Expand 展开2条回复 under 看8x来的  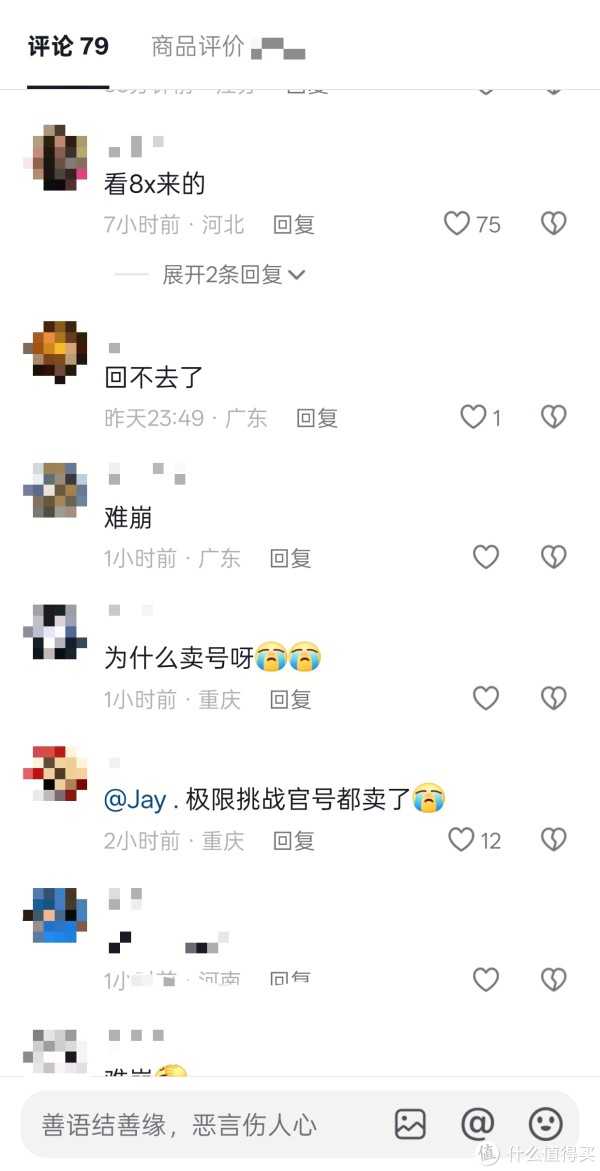point(234,274)
